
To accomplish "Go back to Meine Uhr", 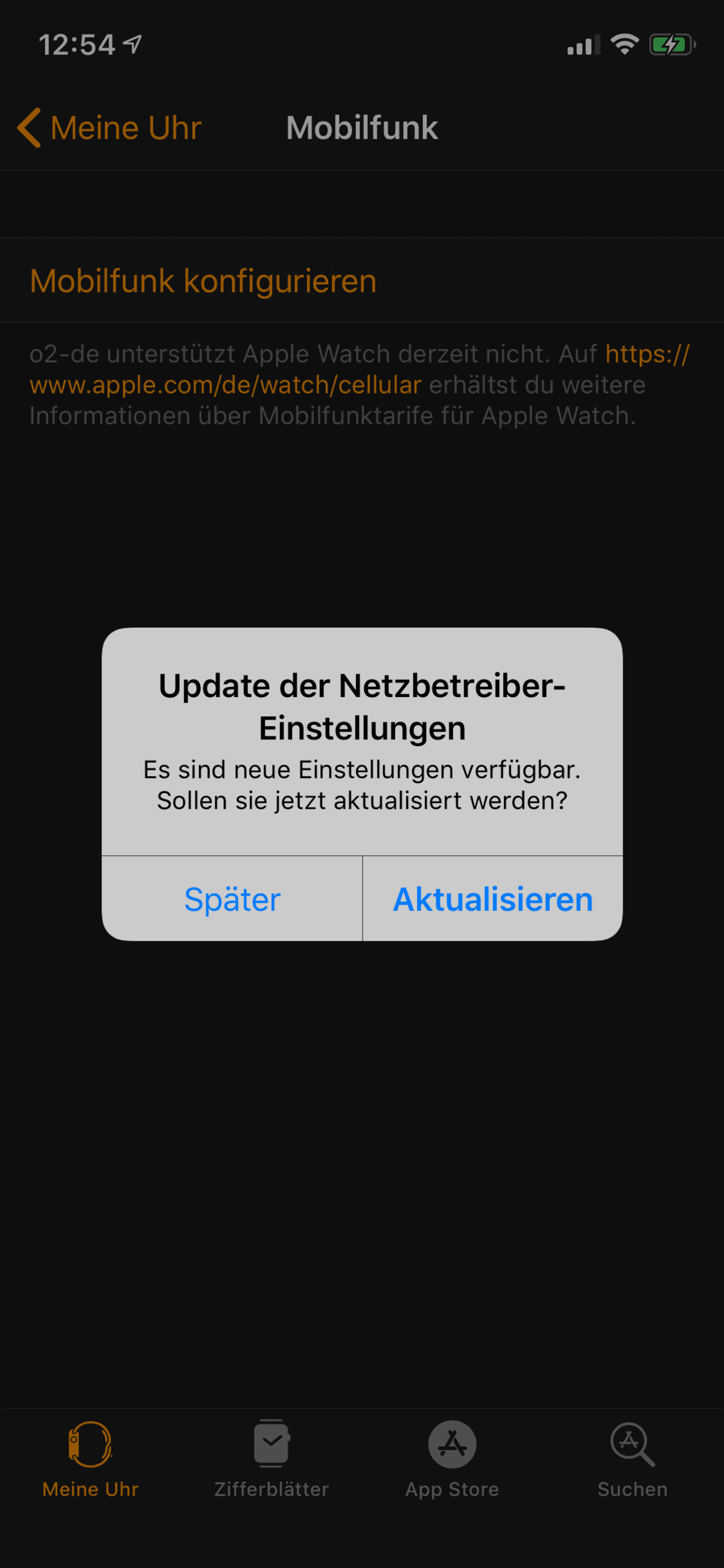I will coord(110,128).
